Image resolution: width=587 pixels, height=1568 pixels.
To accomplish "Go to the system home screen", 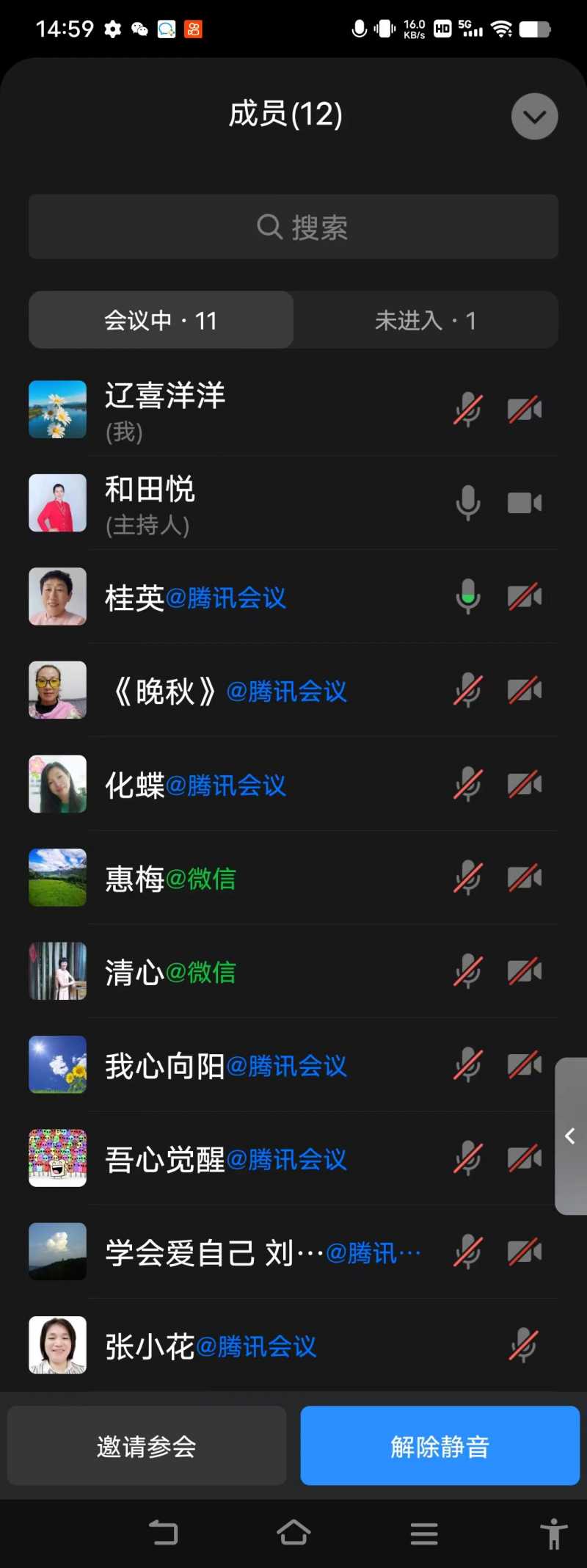I will point(293,1533).
